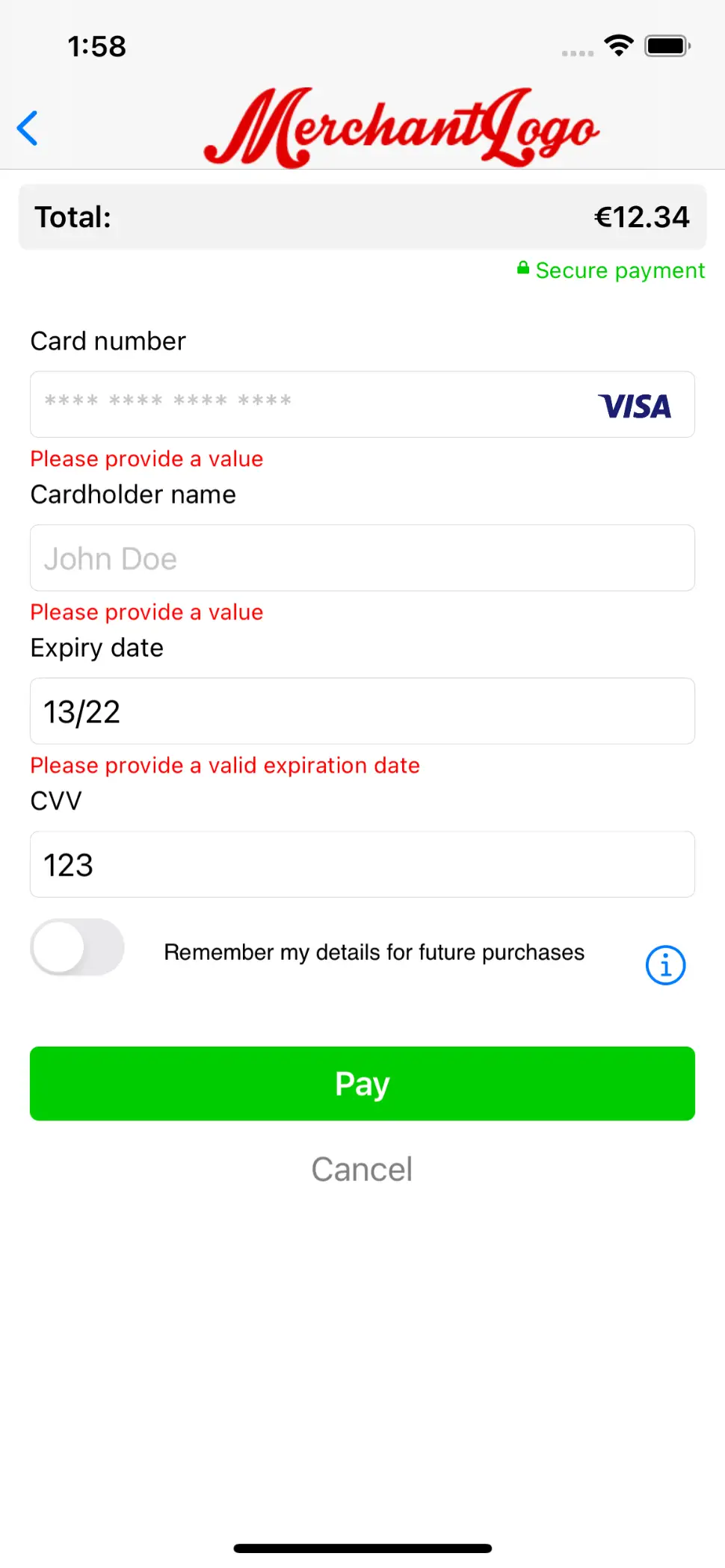Edit the Expiry date field

pos(362,711)
